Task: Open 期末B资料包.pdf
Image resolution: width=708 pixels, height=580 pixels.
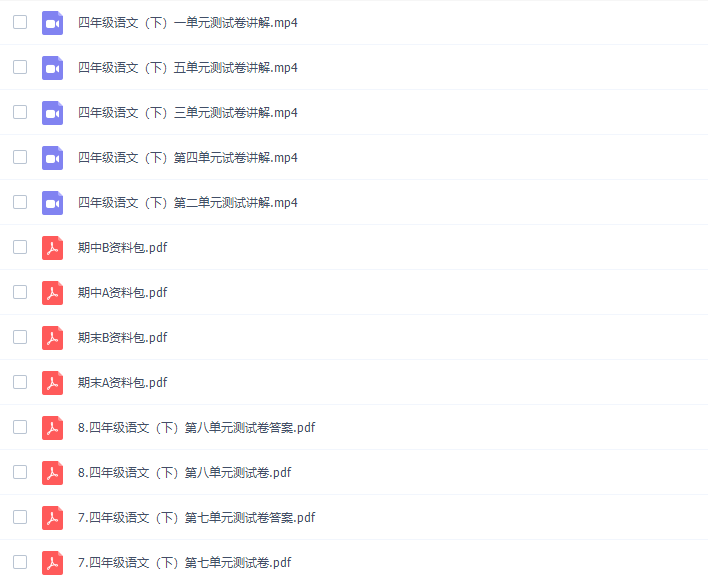Action: (x=122, y=337)
